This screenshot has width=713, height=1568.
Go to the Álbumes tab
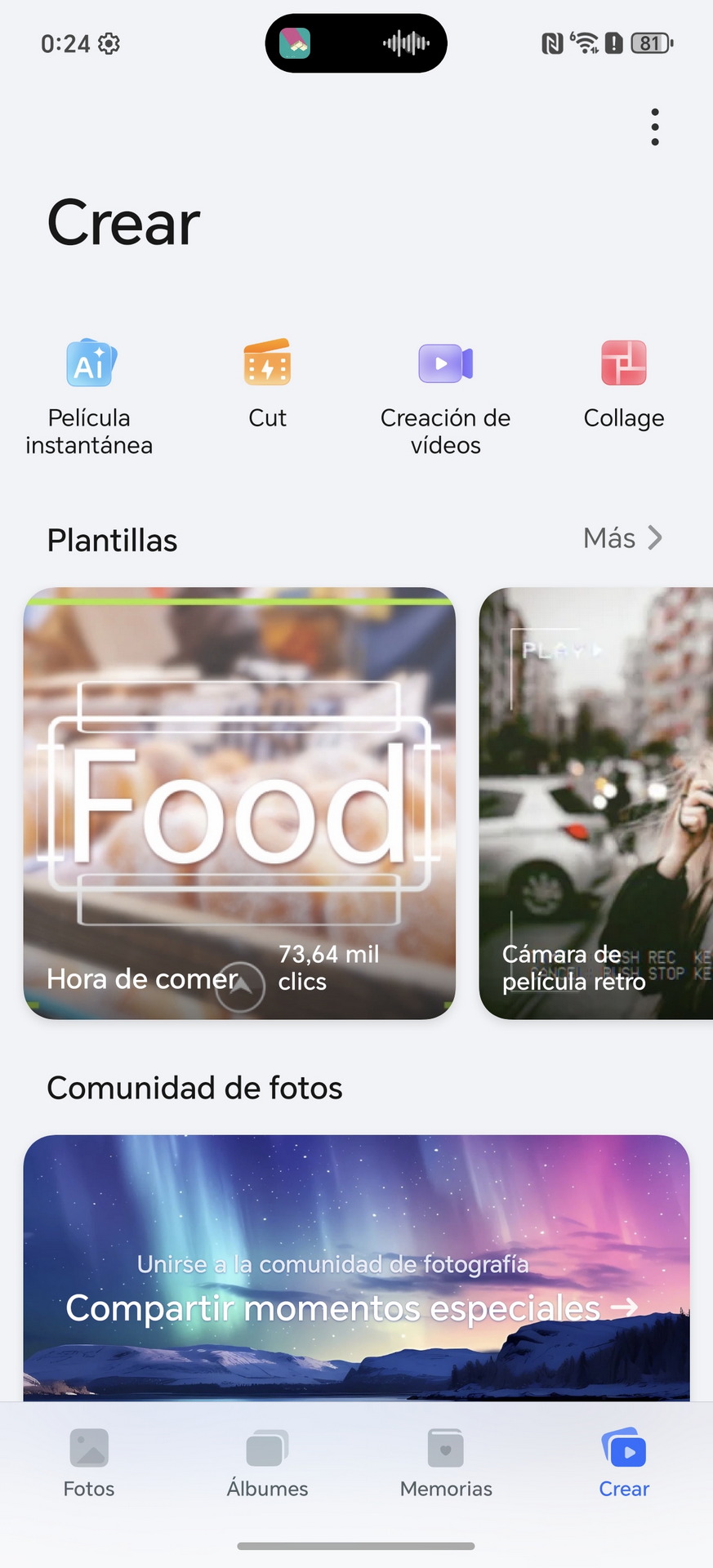click(x=267, y=1463)
